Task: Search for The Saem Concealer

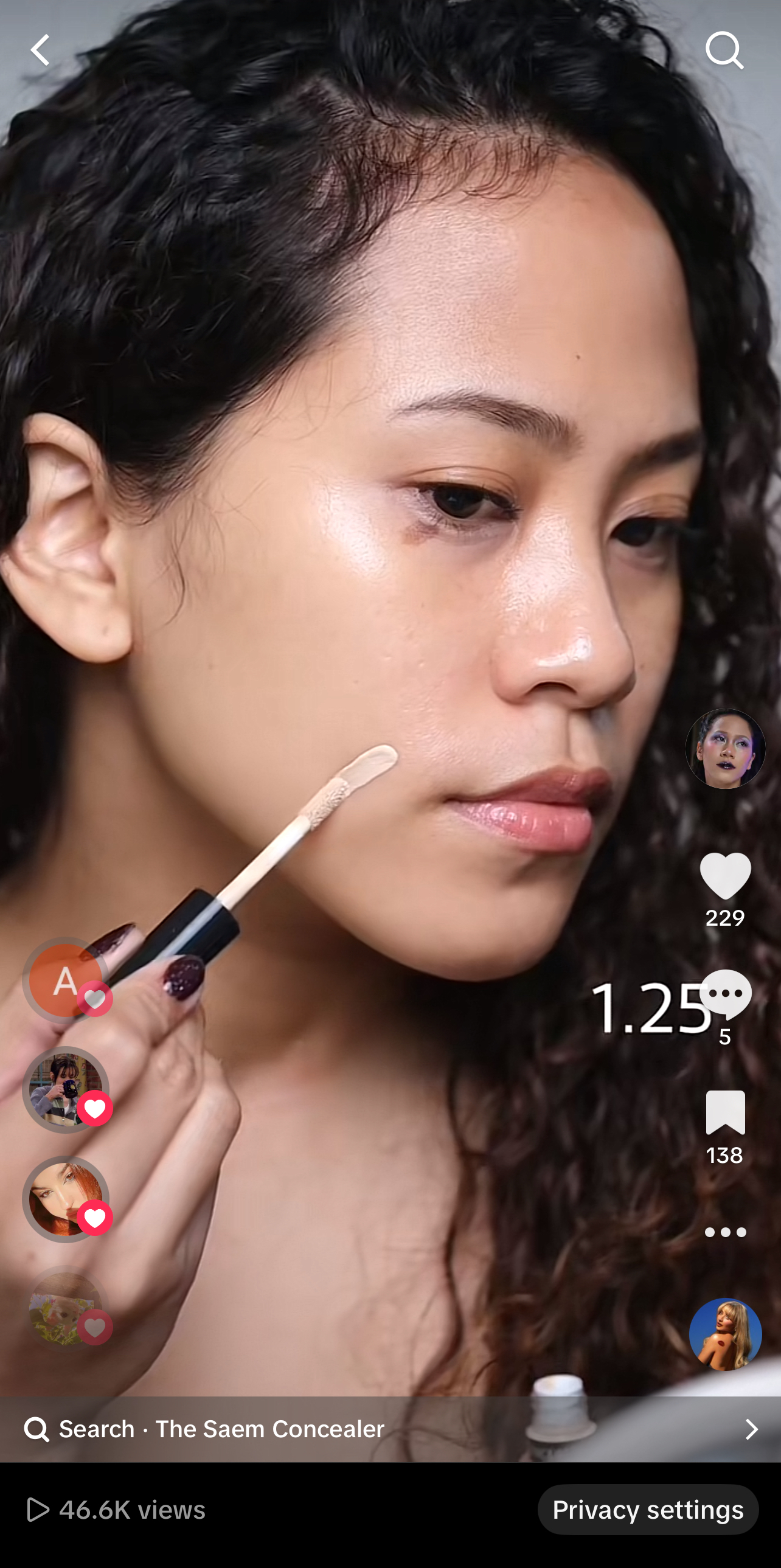Action: [x=389, y=1429]
